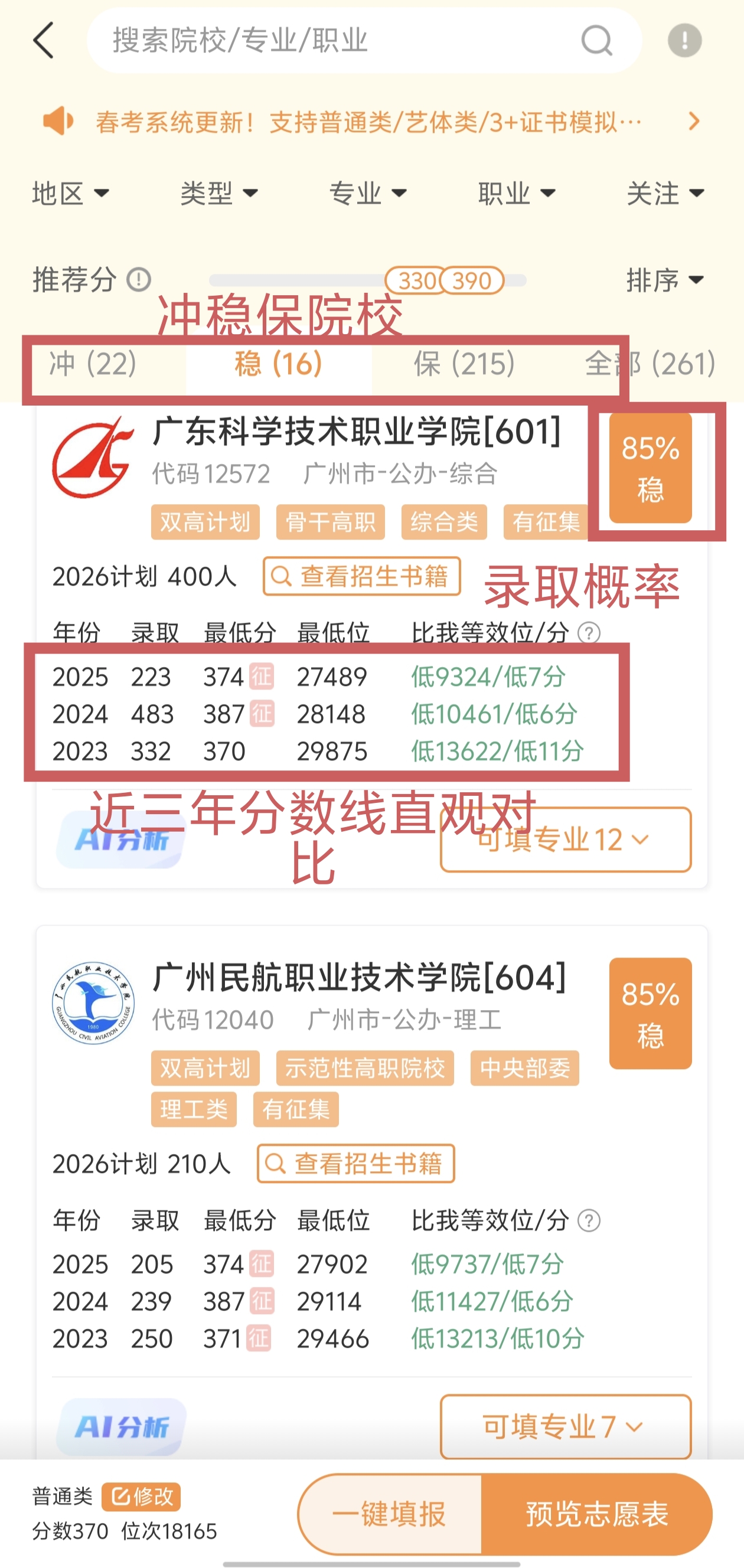
Task: Open the 春考系统更新 announcement banner
Action: point(369,122)
